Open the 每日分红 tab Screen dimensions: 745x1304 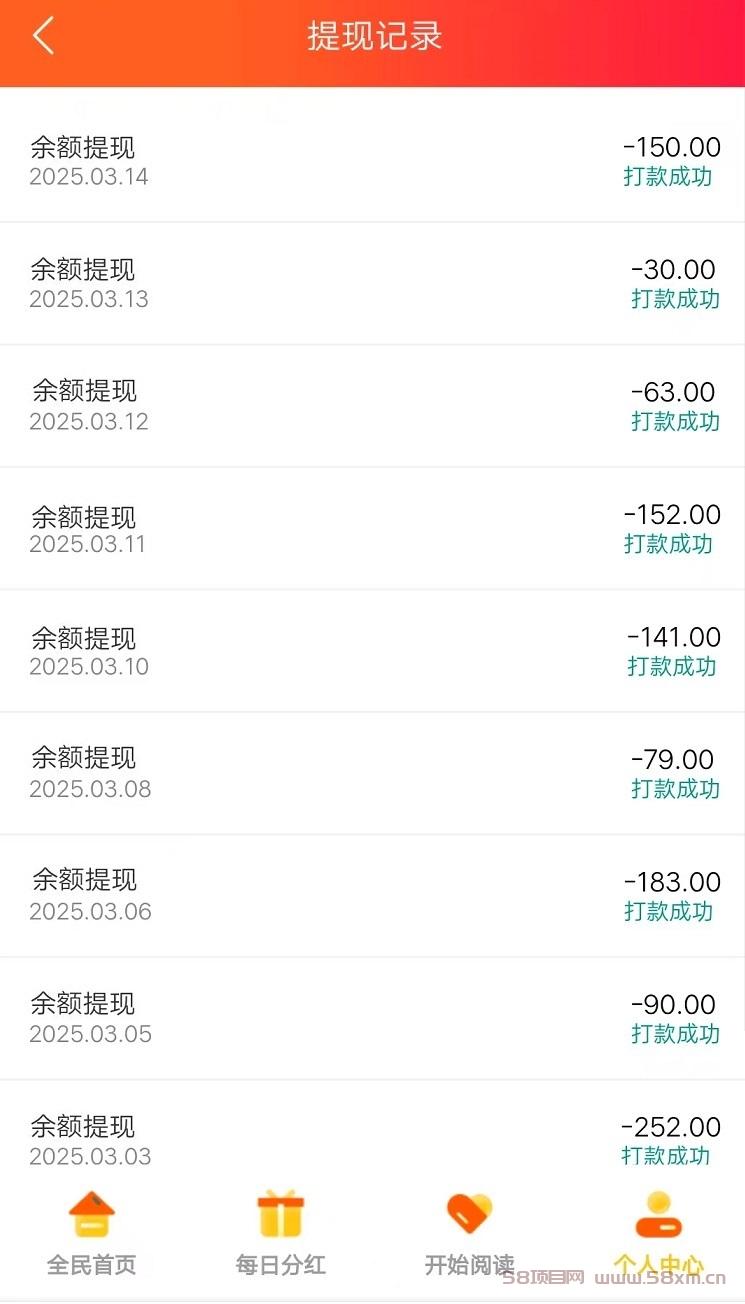(x=280, y=1233)
